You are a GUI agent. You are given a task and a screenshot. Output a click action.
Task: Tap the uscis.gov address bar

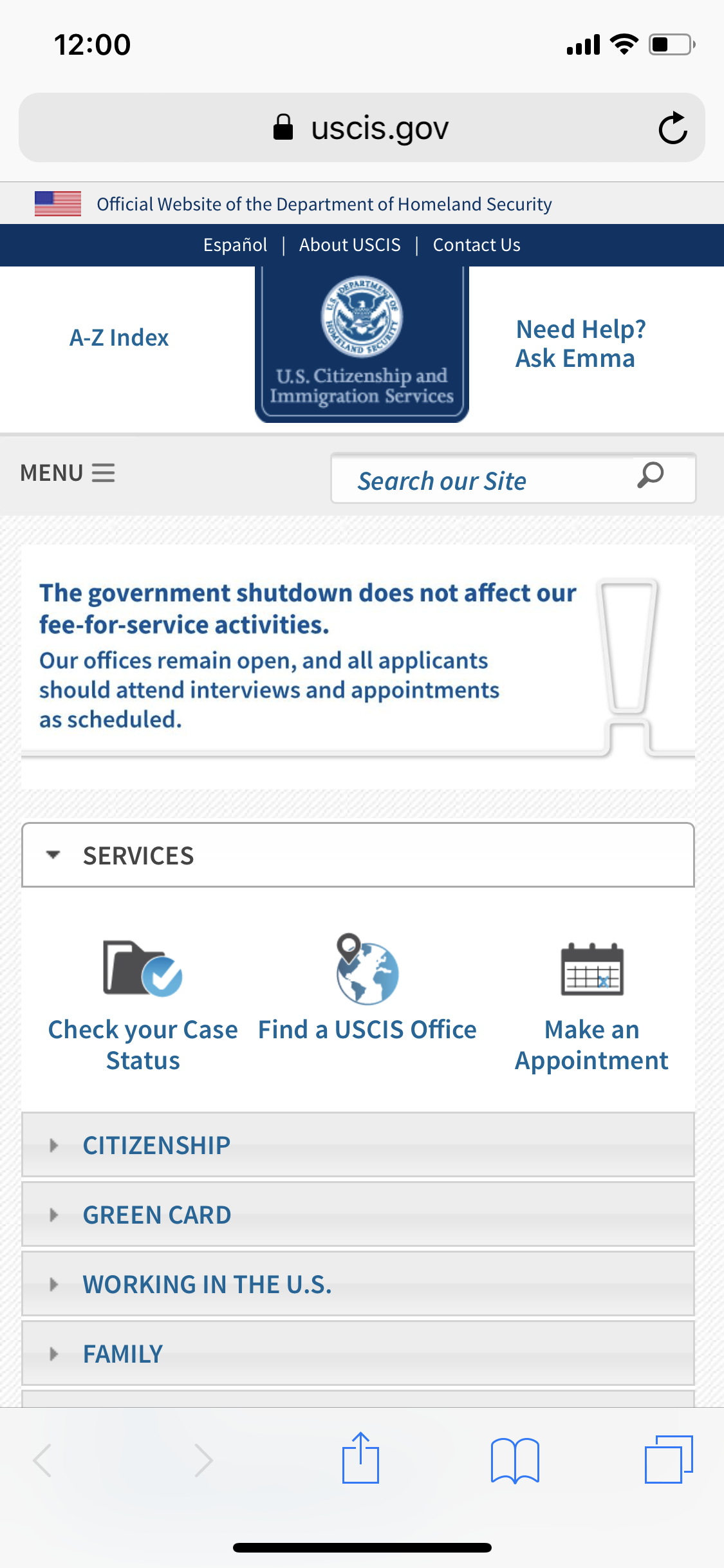(x=362, y=127)
